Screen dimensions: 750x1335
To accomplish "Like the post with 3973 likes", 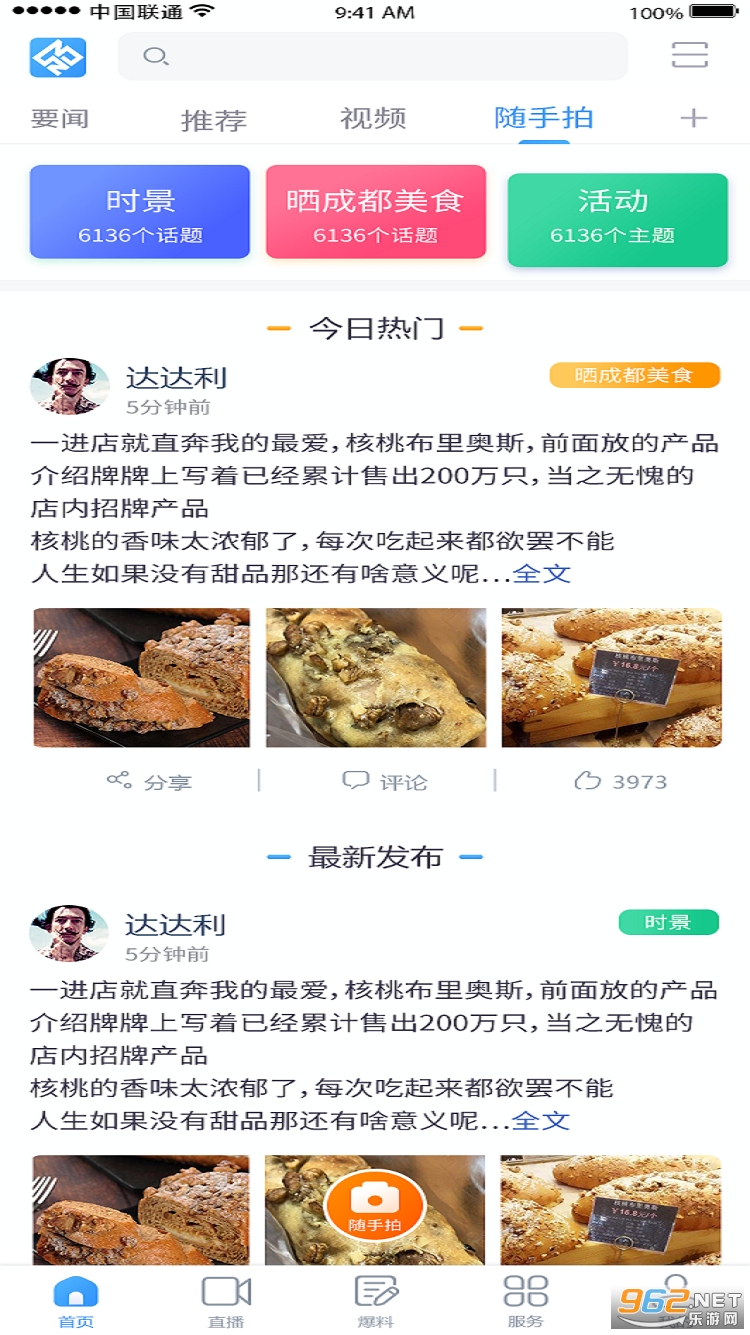I will pos(620,781).
